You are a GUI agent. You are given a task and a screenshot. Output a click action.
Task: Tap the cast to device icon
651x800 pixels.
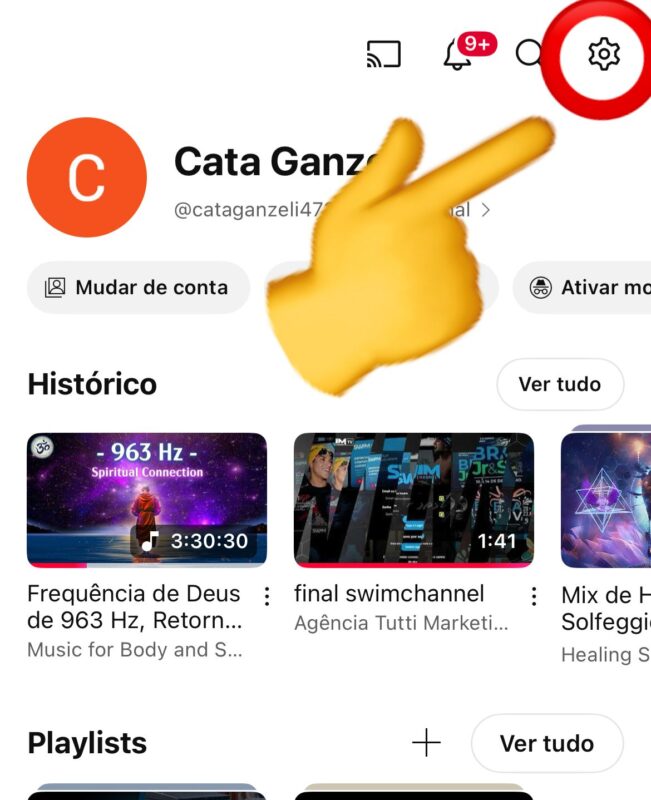click(x=383, y=54)
